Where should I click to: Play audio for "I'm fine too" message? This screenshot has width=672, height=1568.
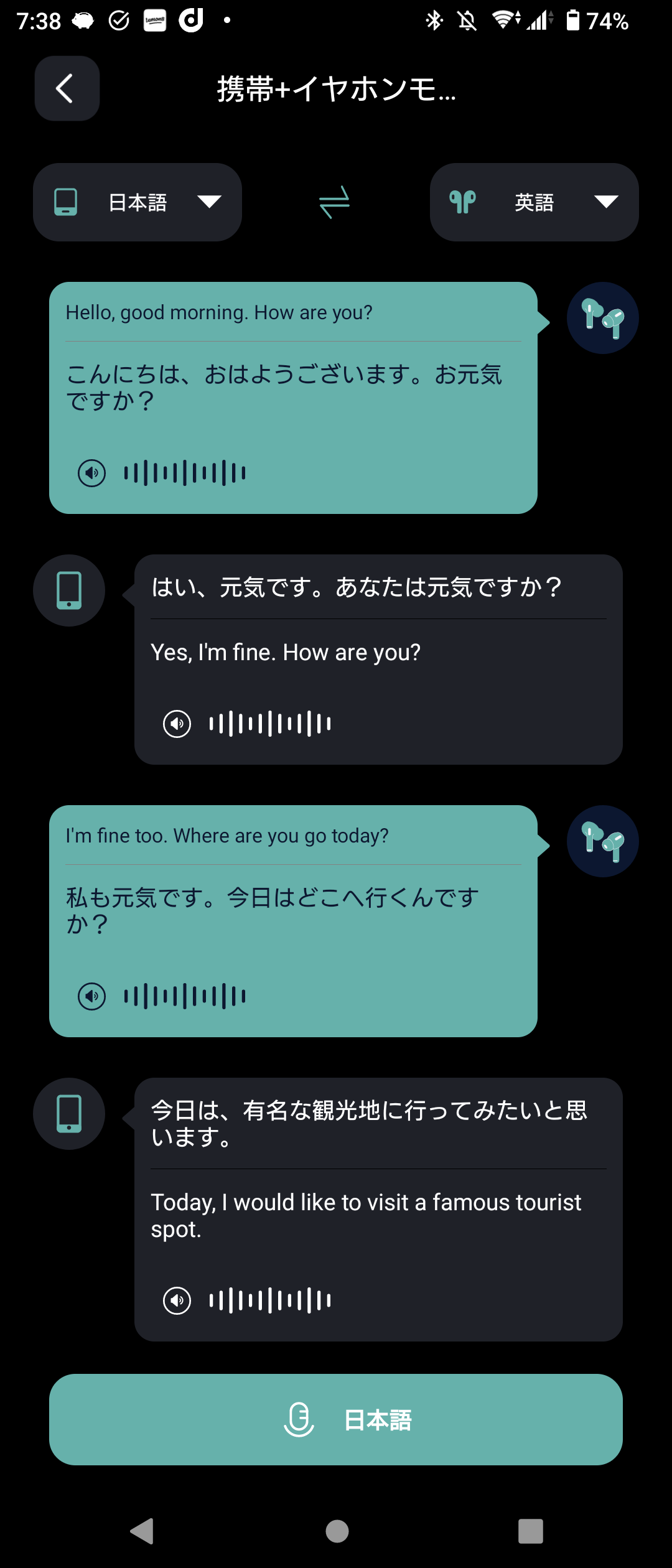(x=92, y=996)
